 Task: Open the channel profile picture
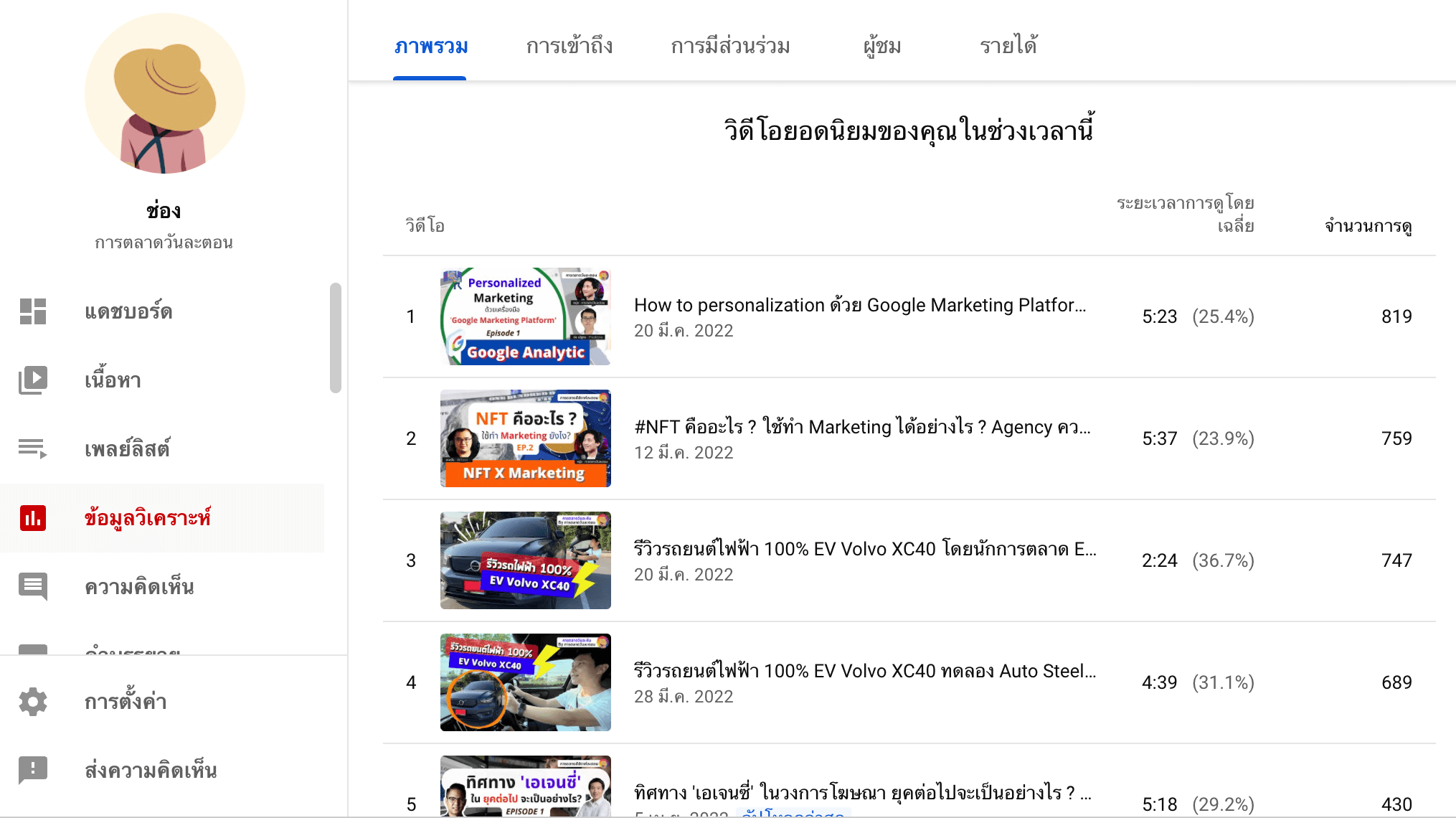pyautogui.click(x=165, y=93)
